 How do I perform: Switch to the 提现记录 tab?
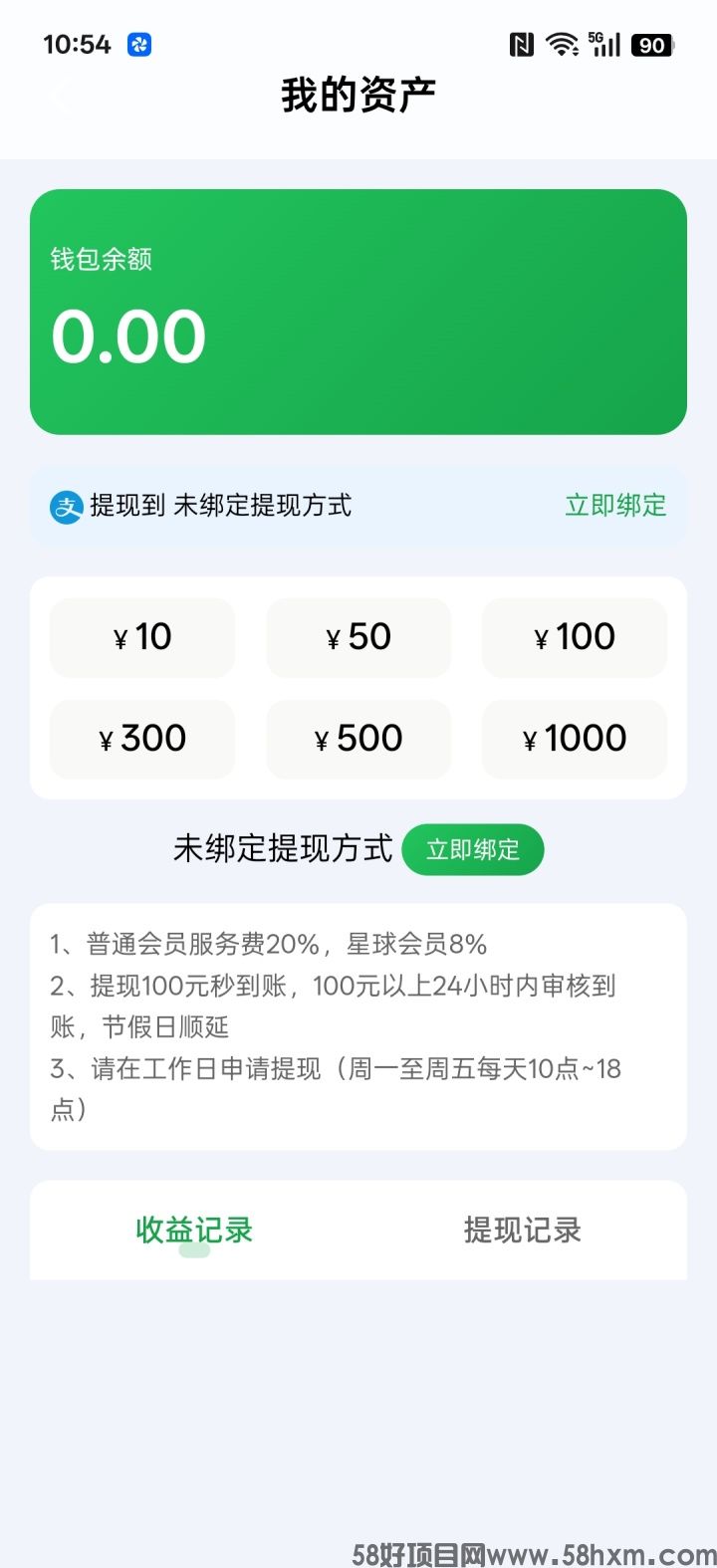(x=522, y=1231)
